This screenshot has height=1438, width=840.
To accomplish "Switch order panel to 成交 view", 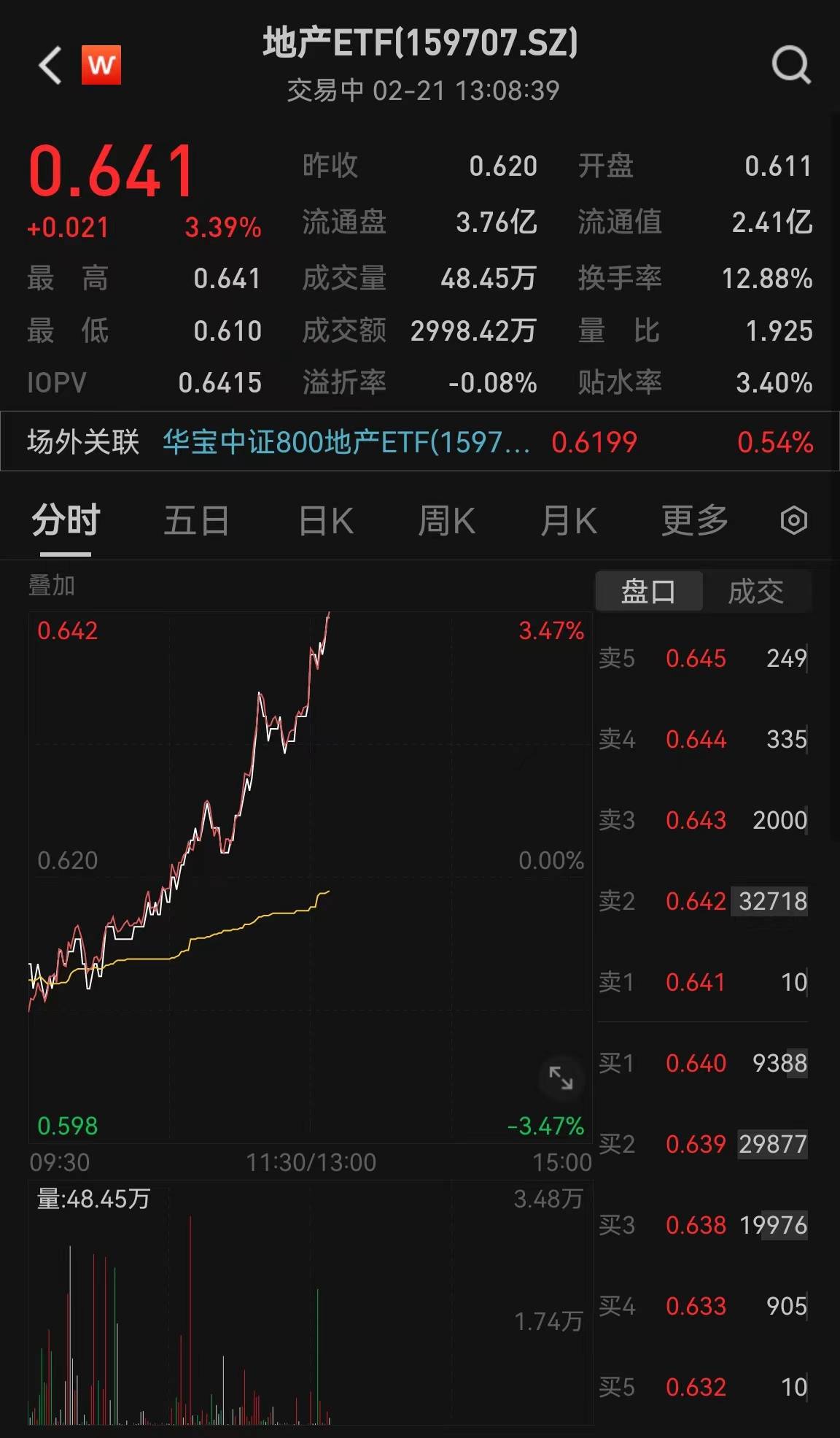I will coord(756,591).
